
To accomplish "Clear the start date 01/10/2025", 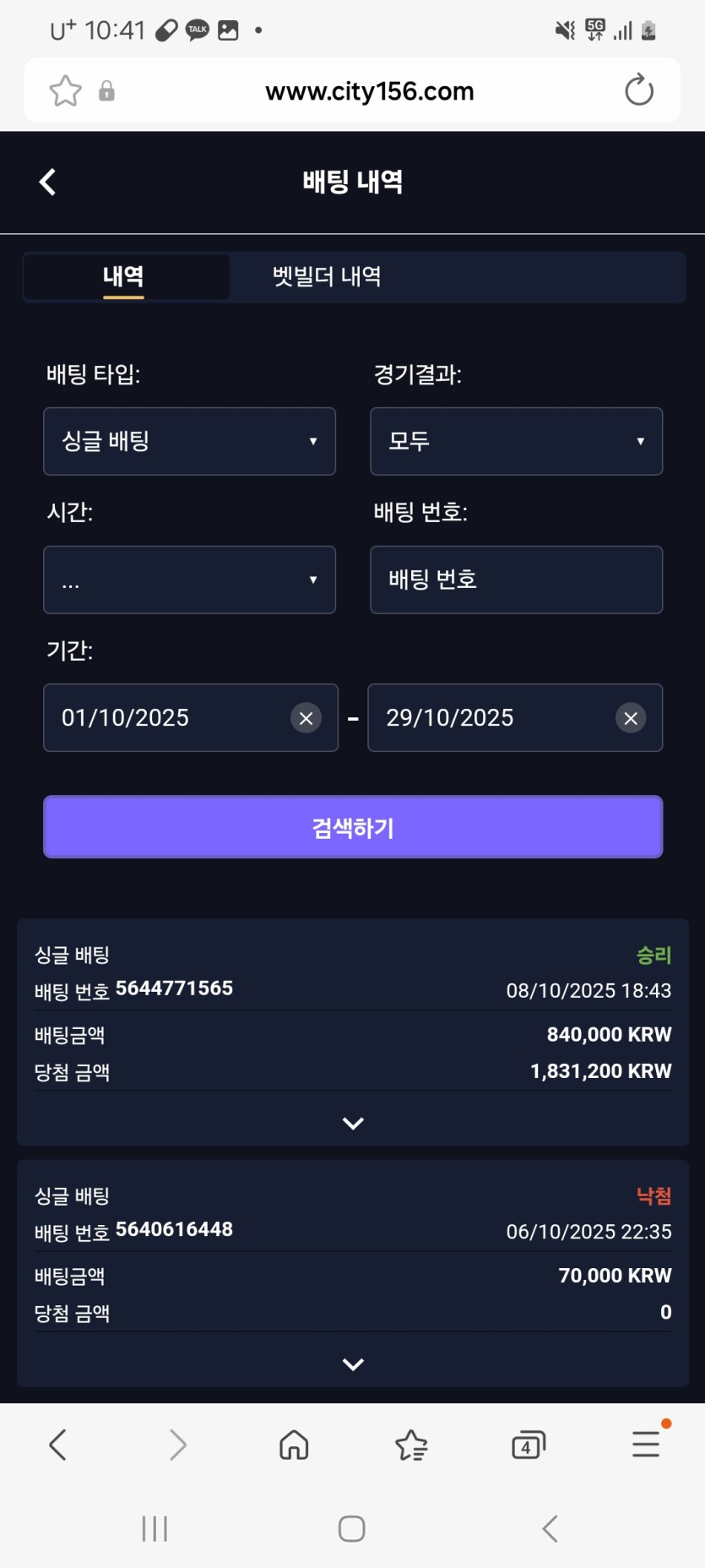I will point(306,718).
